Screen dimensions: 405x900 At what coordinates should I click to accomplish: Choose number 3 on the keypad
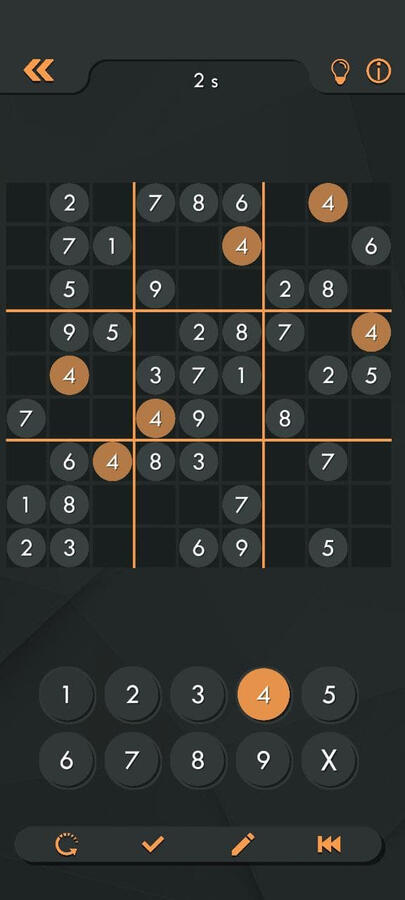point(198,695)
